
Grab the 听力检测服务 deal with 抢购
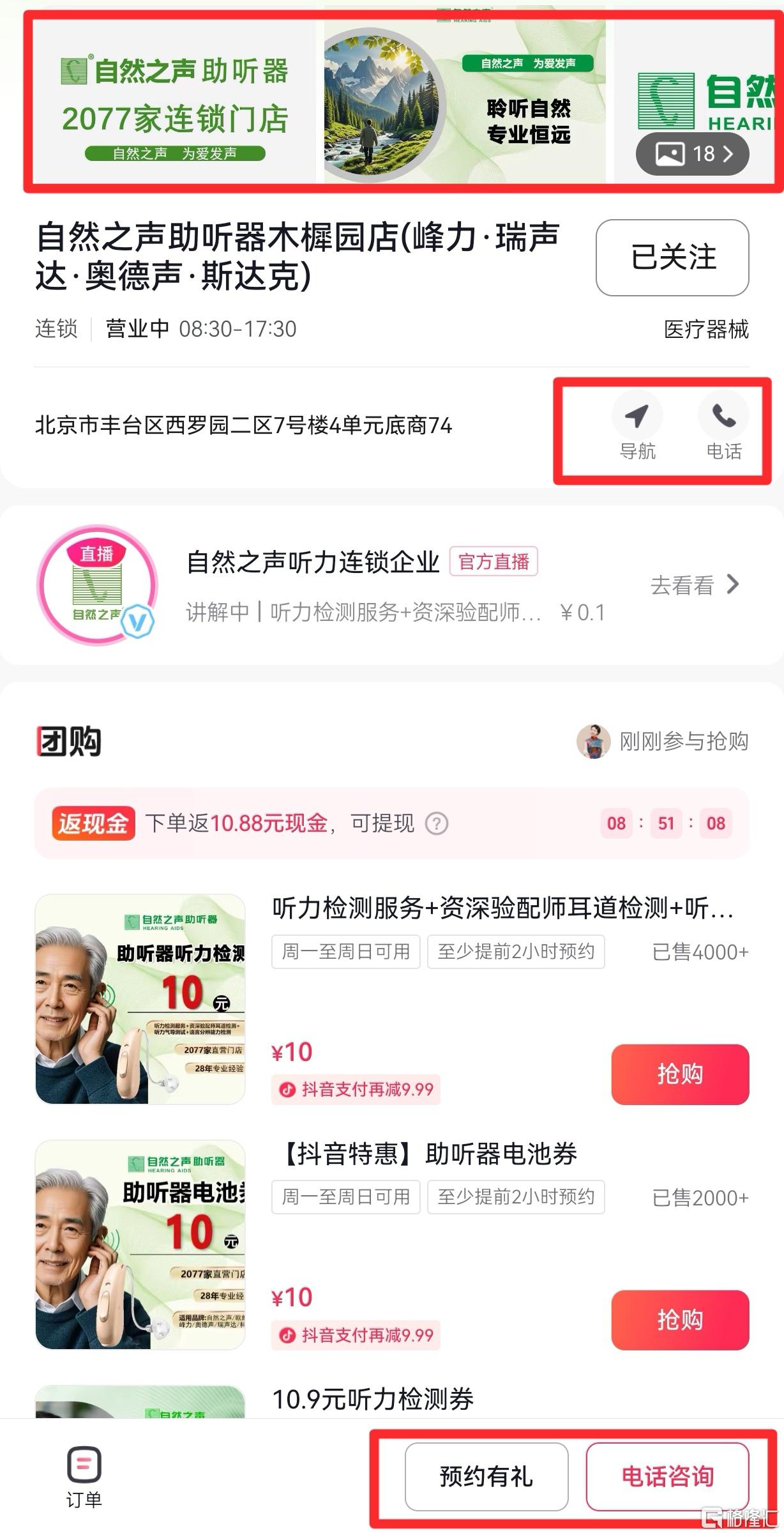pyautogui.click(x=680, y=1074)
